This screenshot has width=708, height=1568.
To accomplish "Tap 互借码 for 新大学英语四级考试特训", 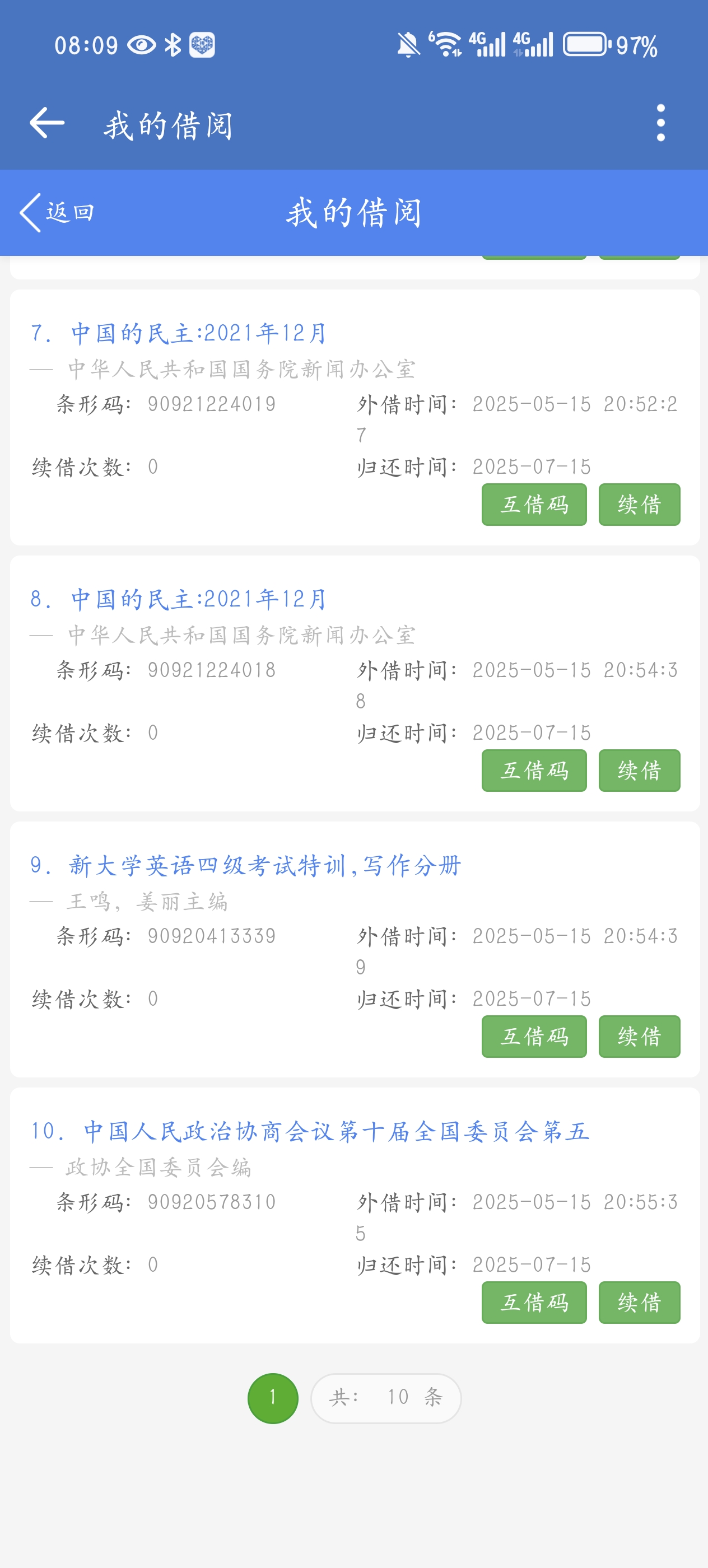I will click(533, 1037).
